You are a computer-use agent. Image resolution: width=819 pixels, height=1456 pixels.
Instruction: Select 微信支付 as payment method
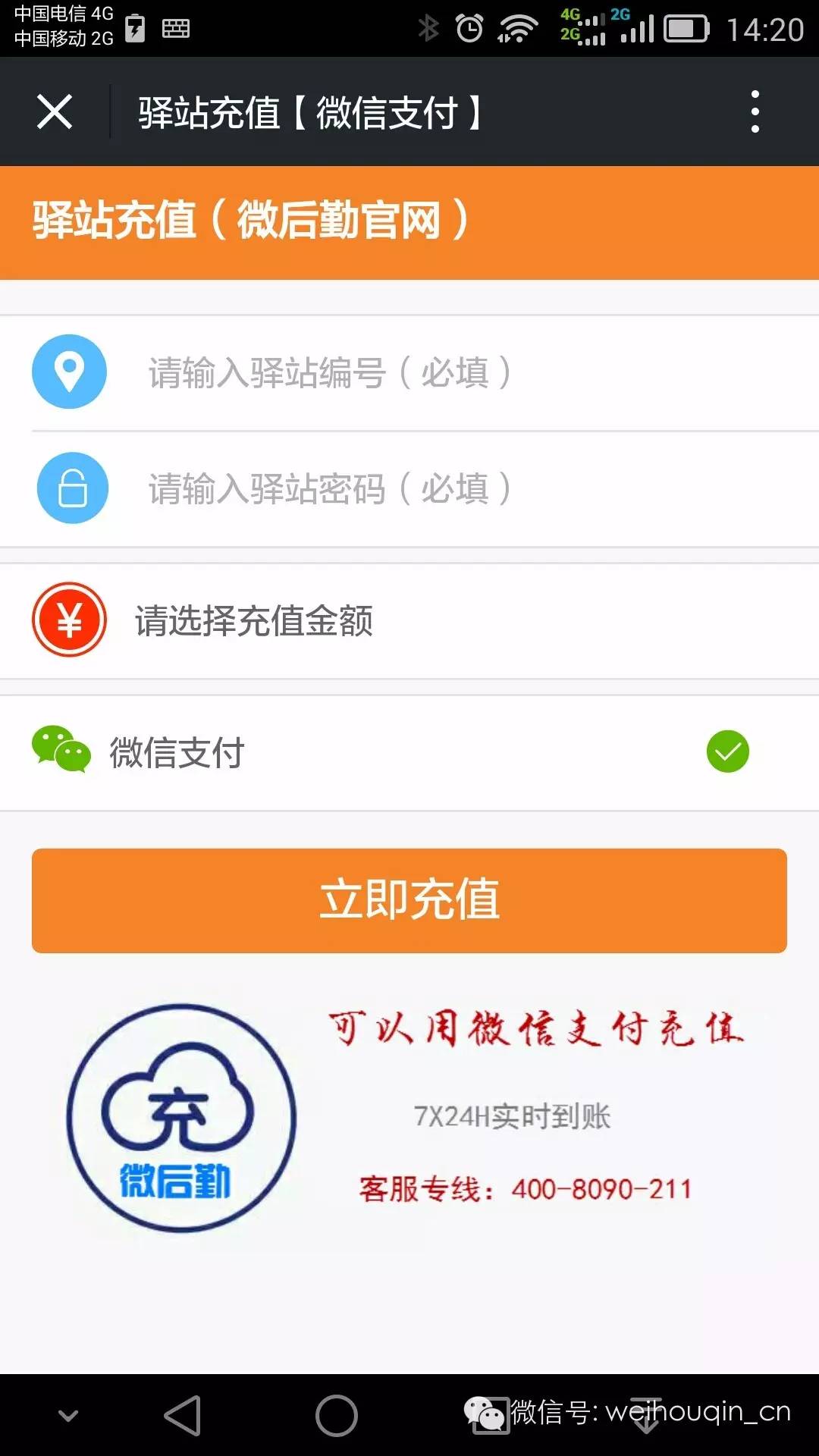409,752
